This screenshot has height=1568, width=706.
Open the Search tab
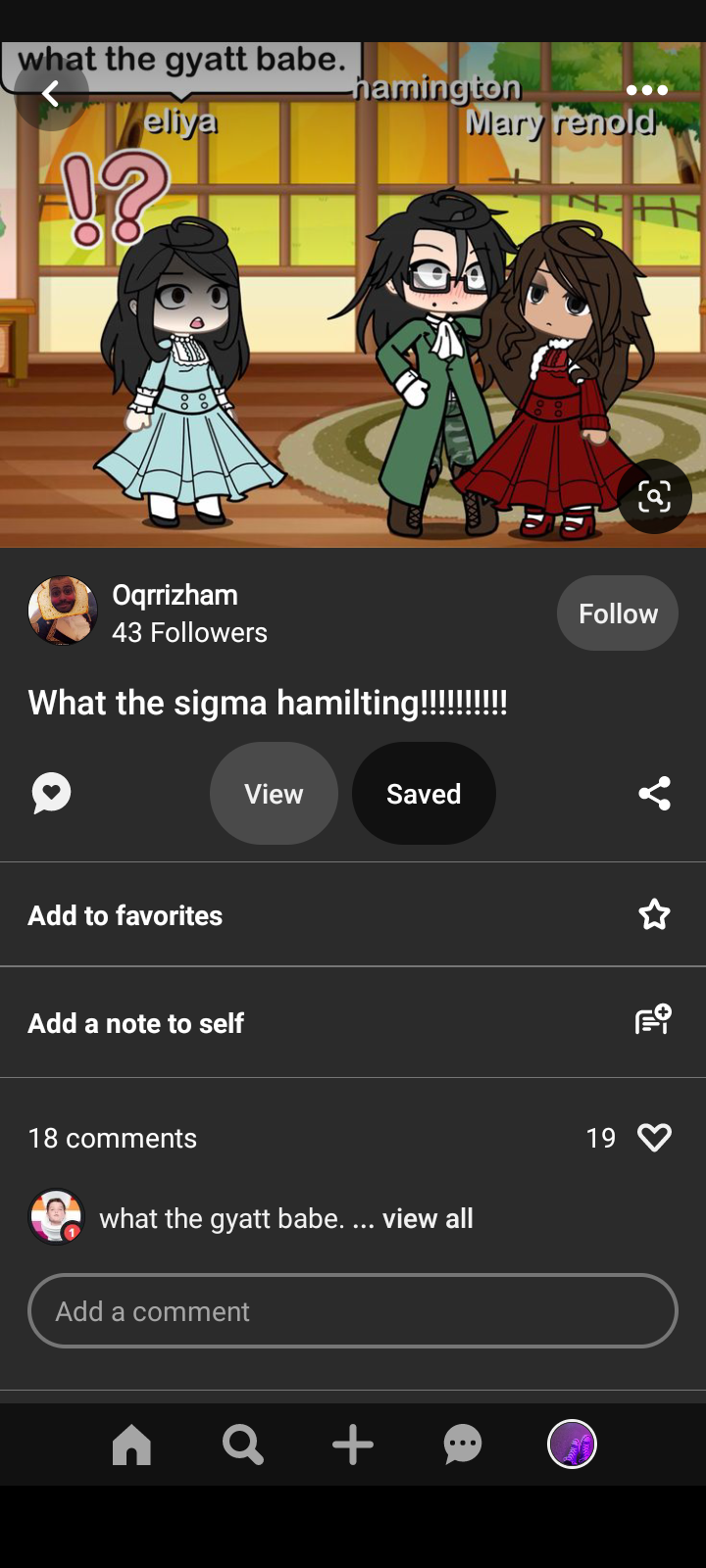pos(242,1445)
